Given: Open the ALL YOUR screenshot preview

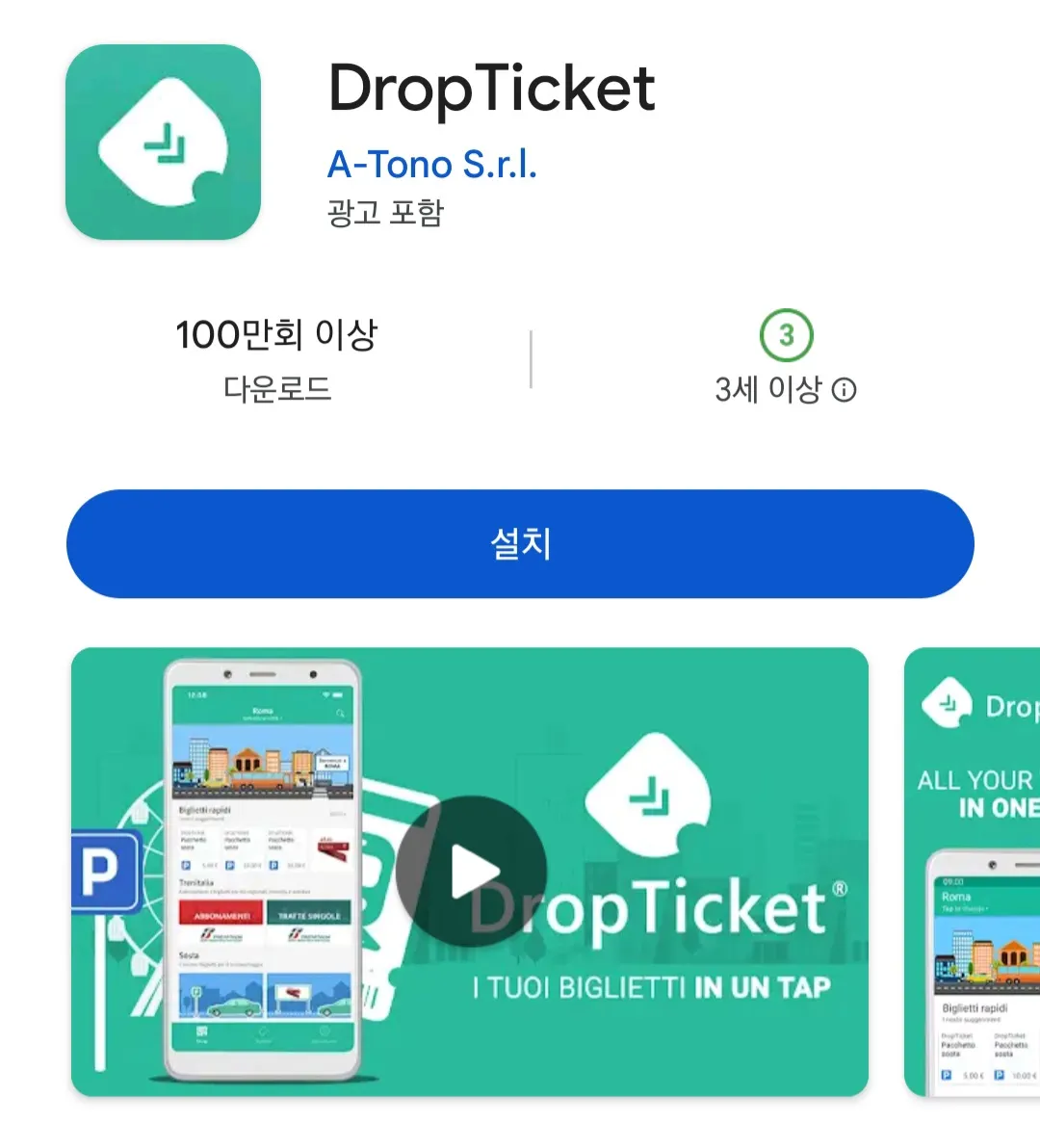Looking at the screenshot, I should coord(973,872).
